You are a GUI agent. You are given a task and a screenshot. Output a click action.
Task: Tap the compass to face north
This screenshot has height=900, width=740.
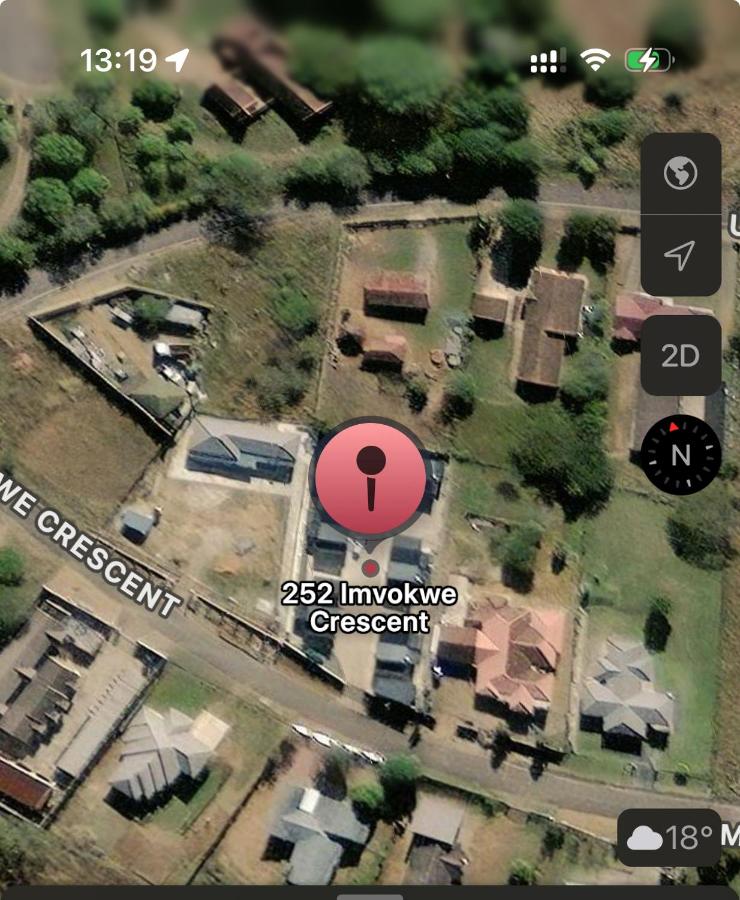pos(680,454)
